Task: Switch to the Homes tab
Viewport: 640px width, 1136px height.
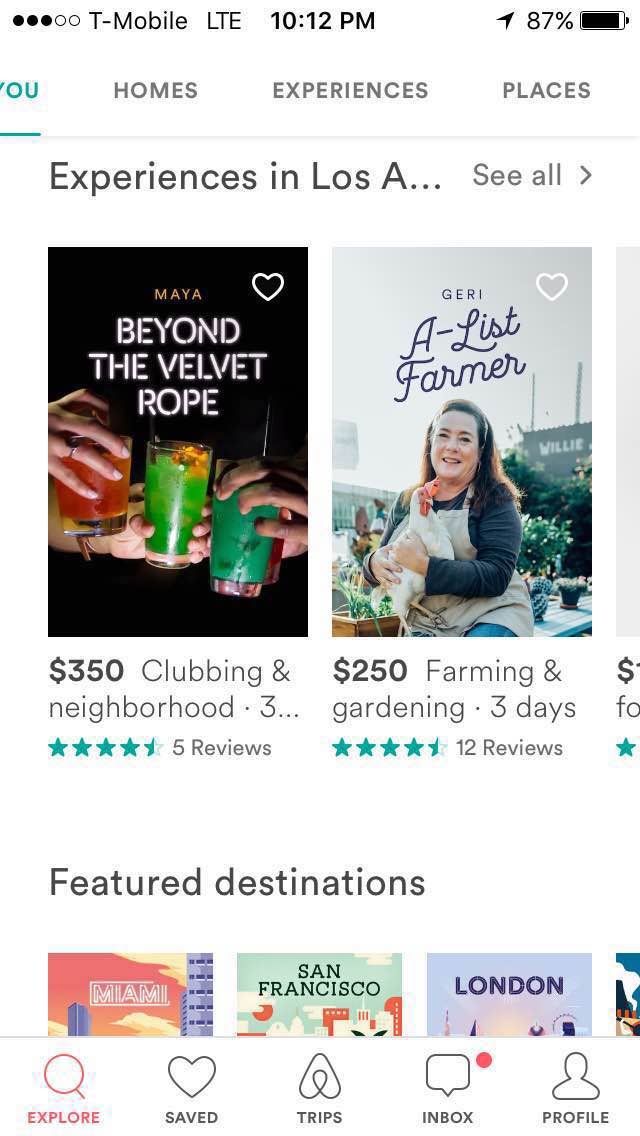Action: click(x=155, y=91)
